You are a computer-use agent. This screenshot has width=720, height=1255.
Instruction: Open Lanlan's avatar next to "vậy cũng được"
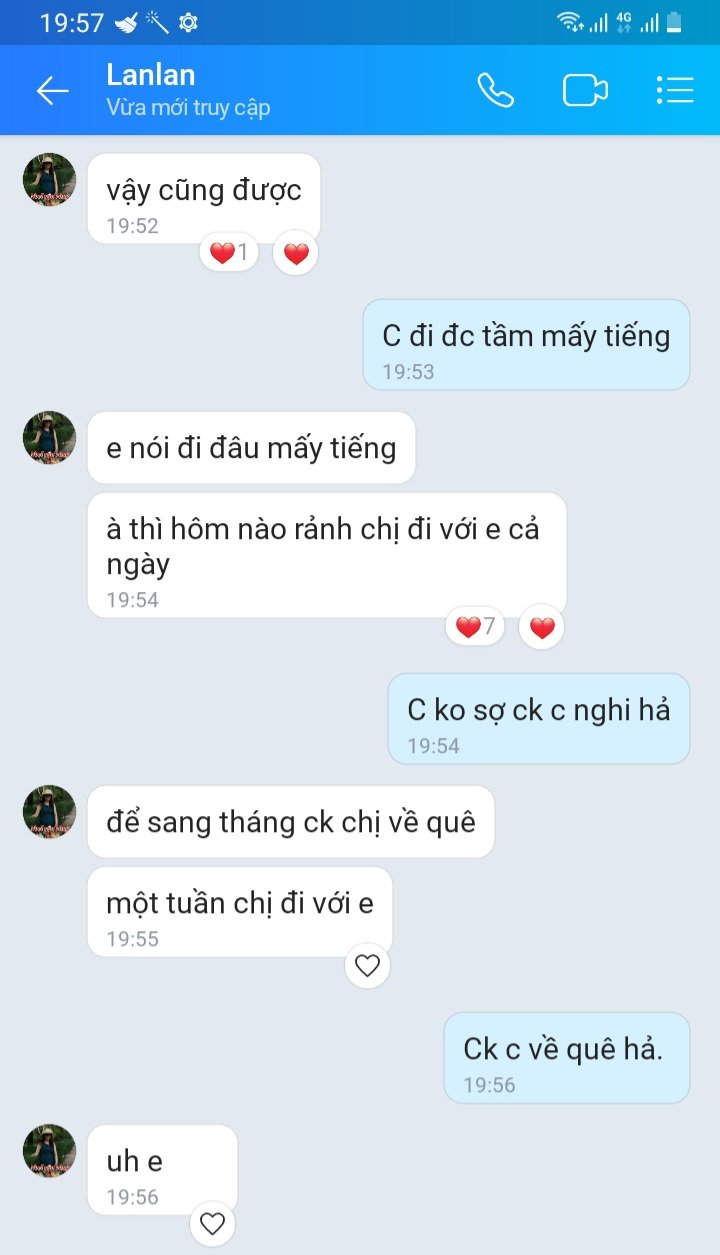click(49, 180)
